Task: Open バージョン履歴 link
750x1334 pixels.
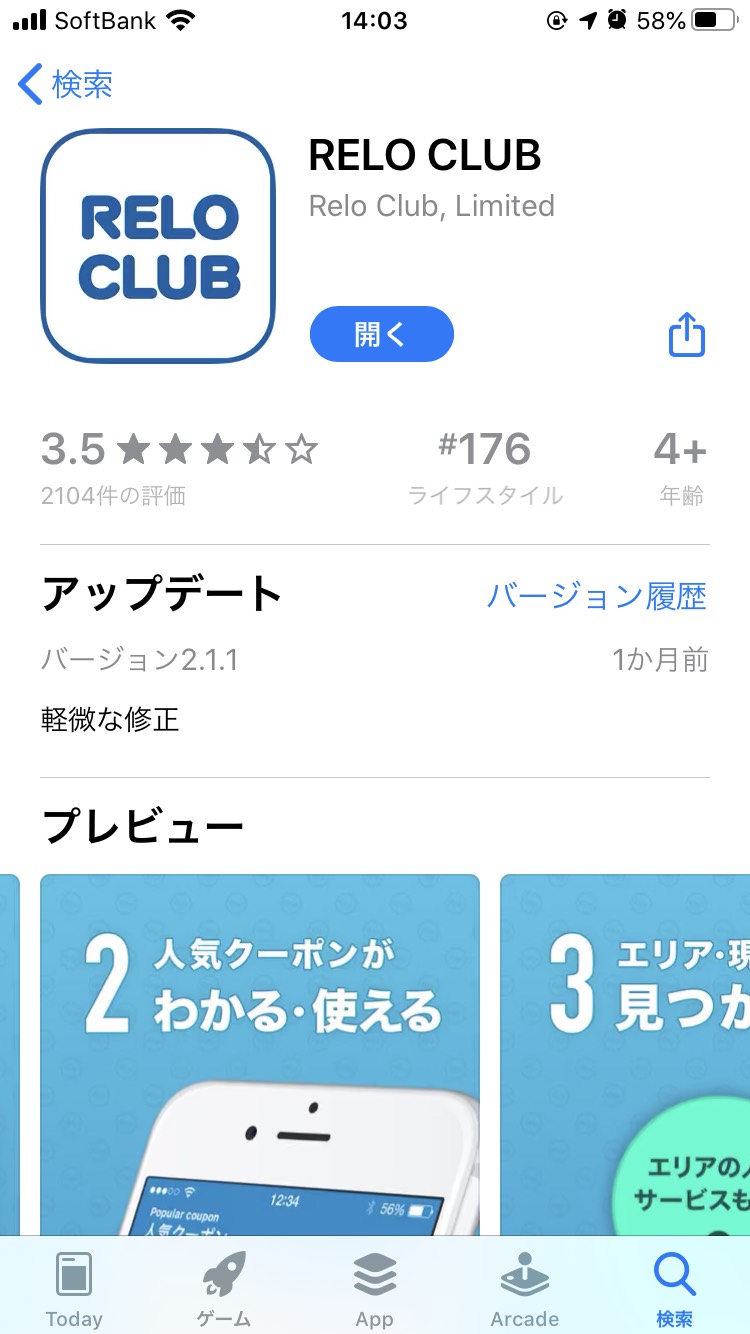Action: pos(596,597)
